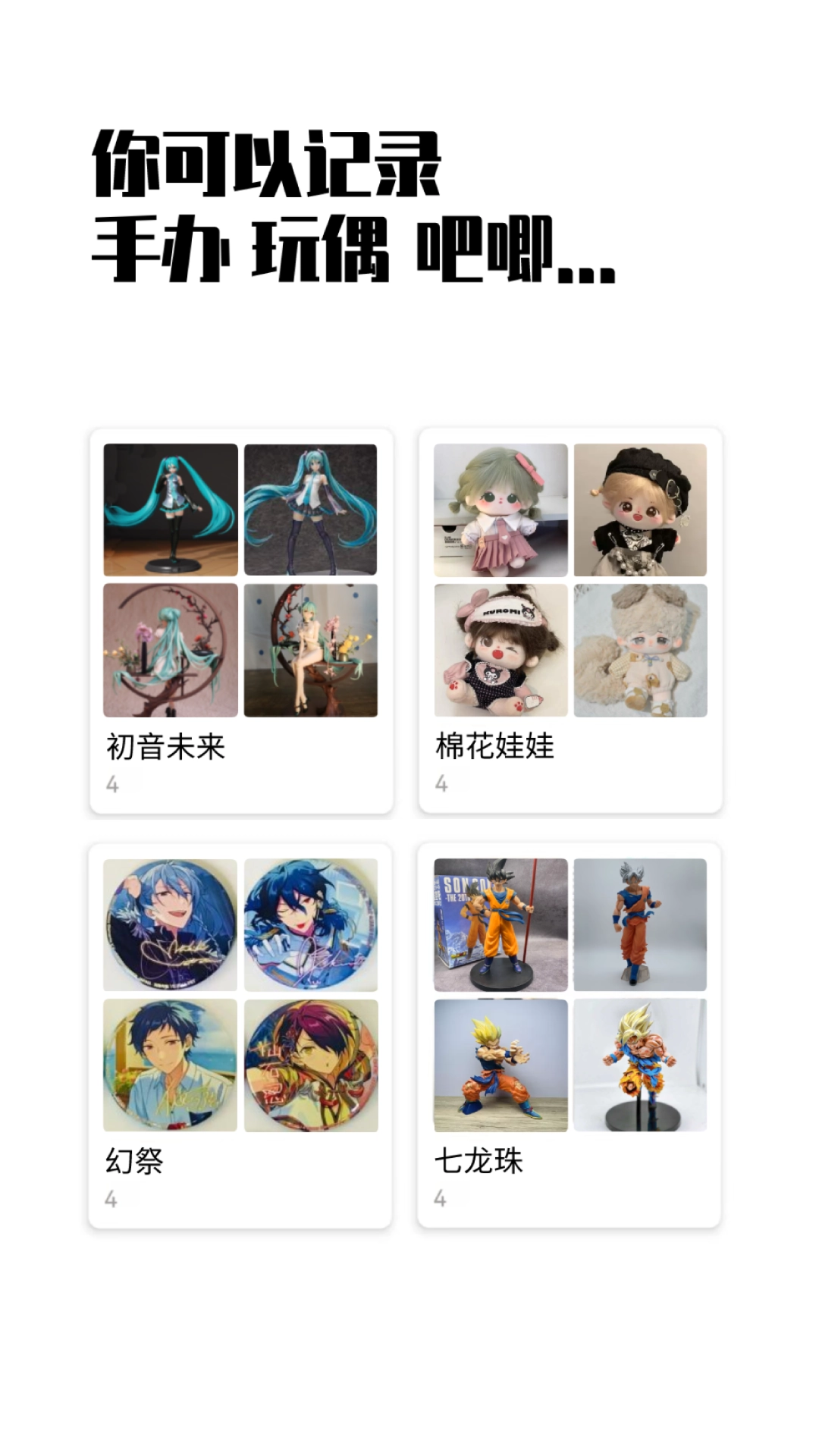This screenshot has width=819, height=1456.
Task: Select the pink-skirt cotton doll thumbnail
Action: [x=498, y=510]
